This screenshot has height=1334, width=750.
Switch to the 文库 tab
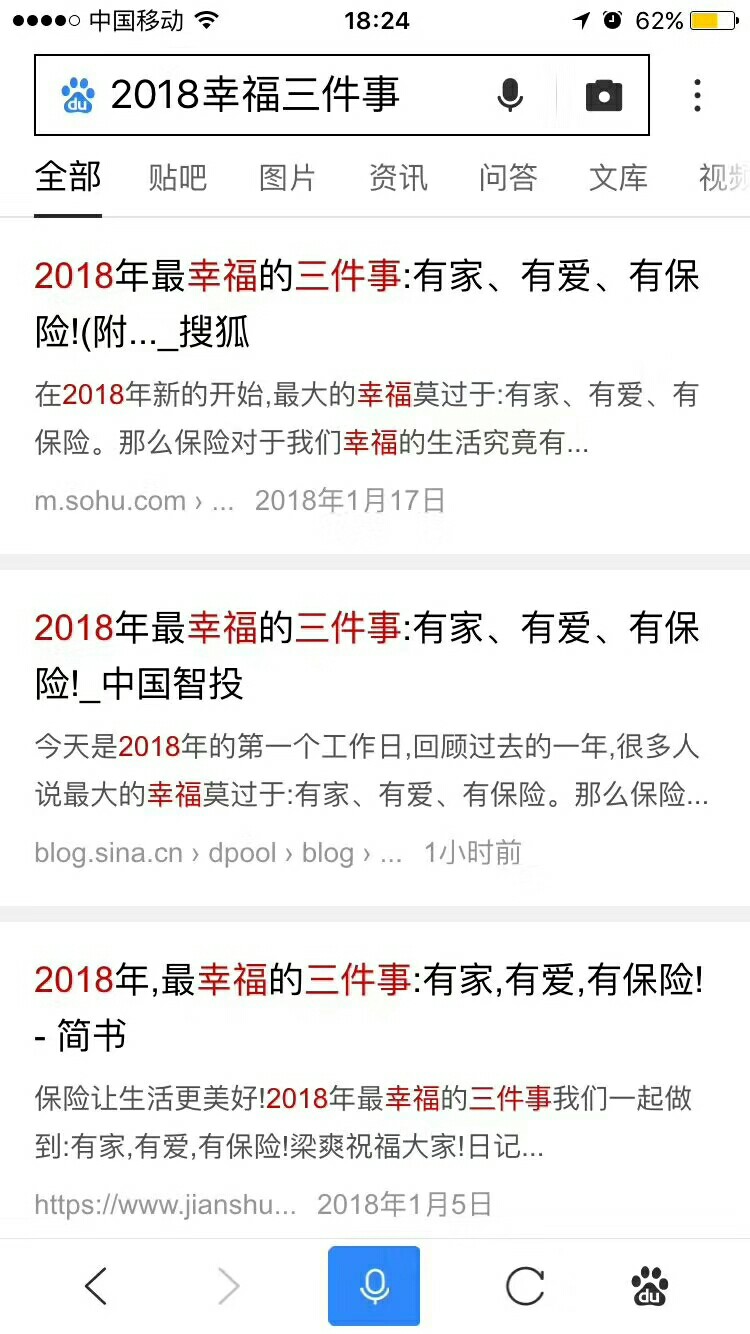point(618,178)
